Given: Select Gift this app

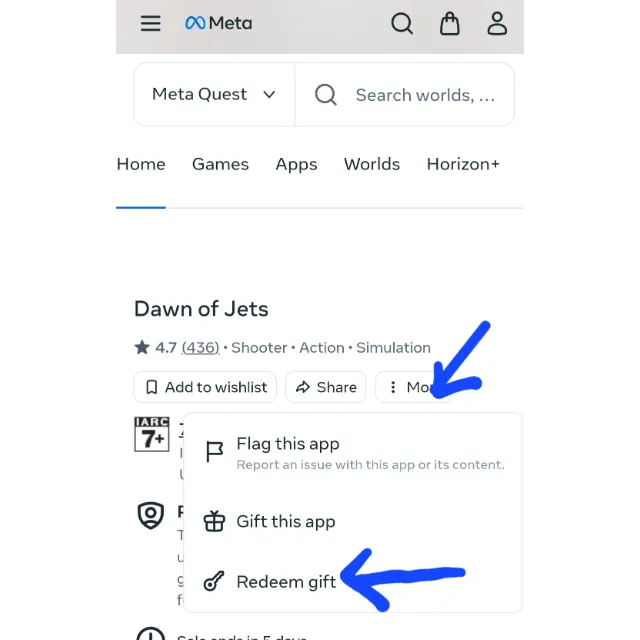Looking at the screenshot, I should (285, 521).
